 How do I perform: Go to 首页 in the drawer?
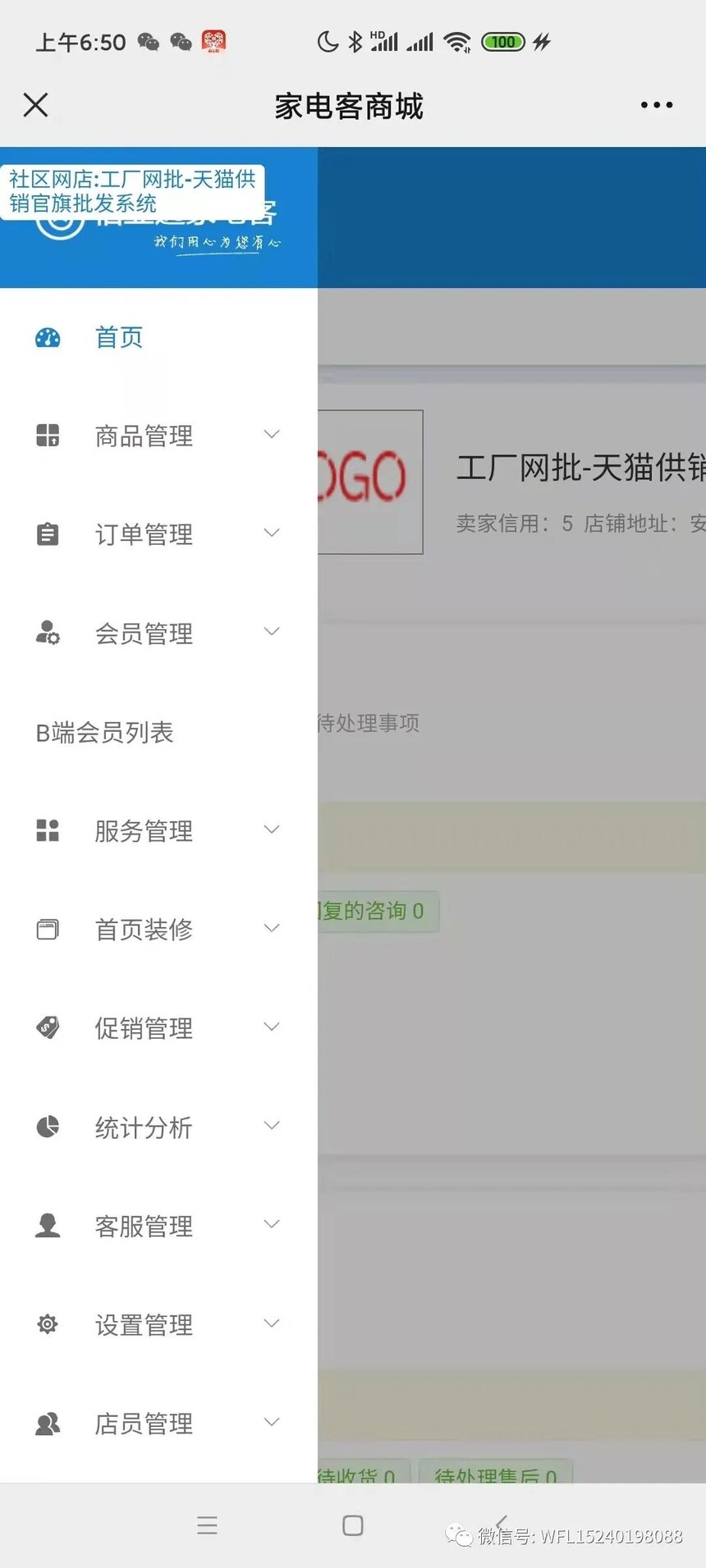point(158,337)
